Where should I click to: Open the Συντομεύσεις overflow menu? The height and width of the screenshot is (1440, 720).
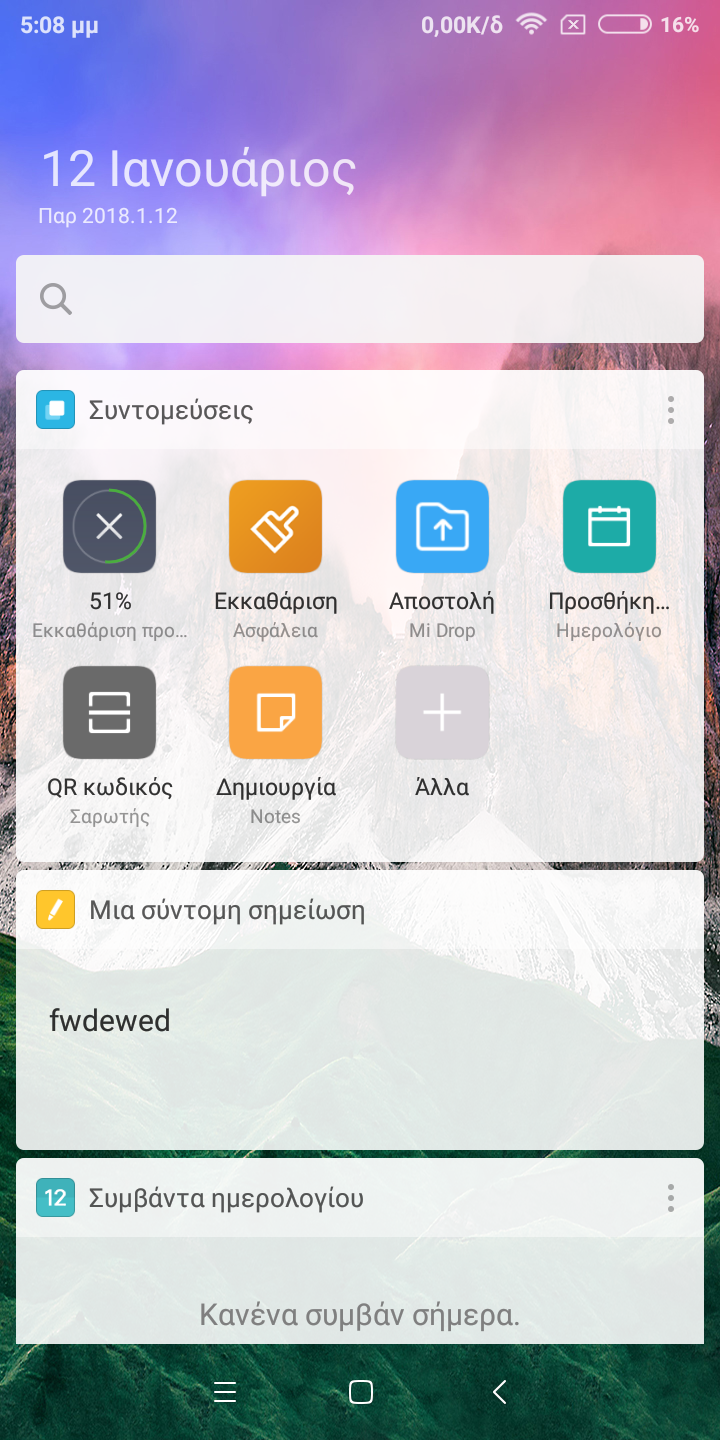670,410
